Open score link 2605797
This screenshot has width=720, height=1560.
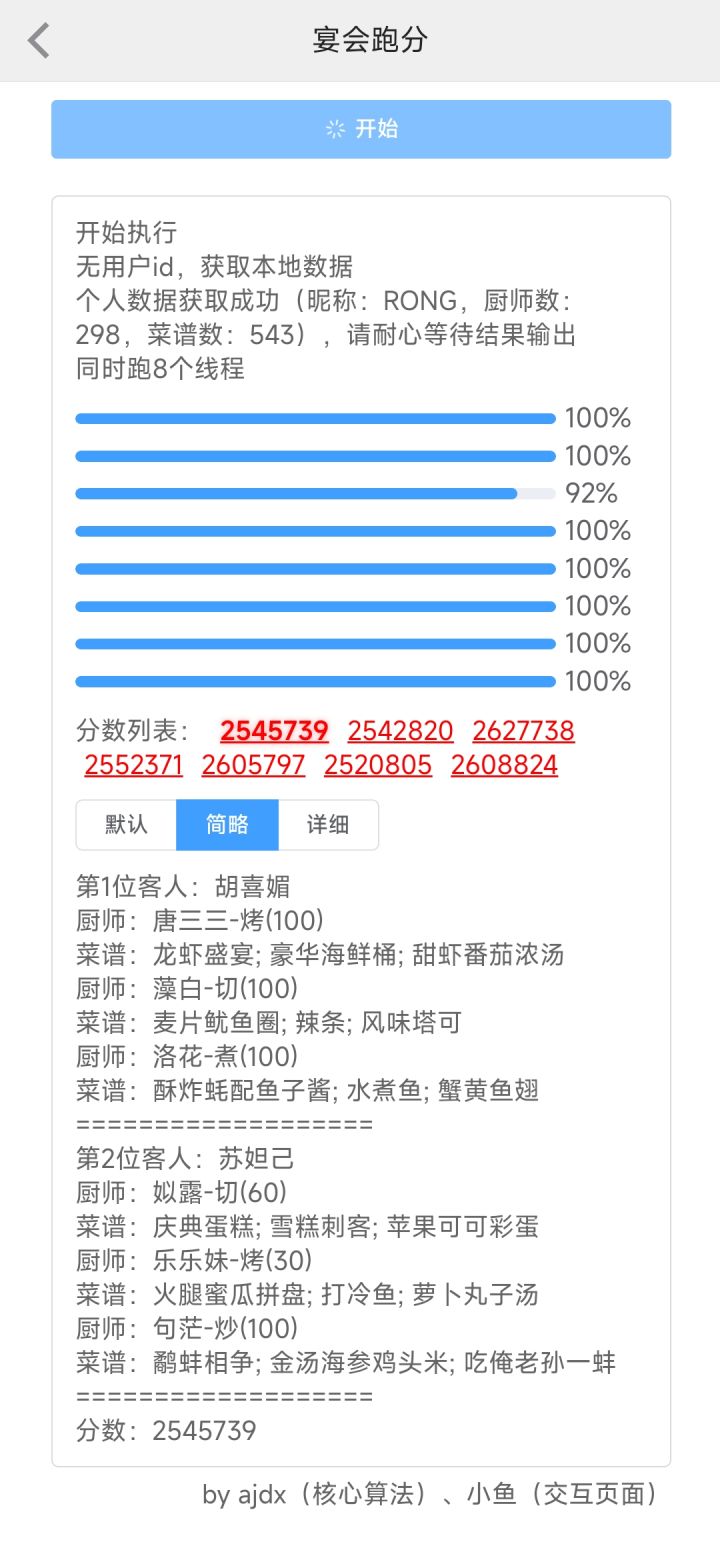tap(253, 766)
